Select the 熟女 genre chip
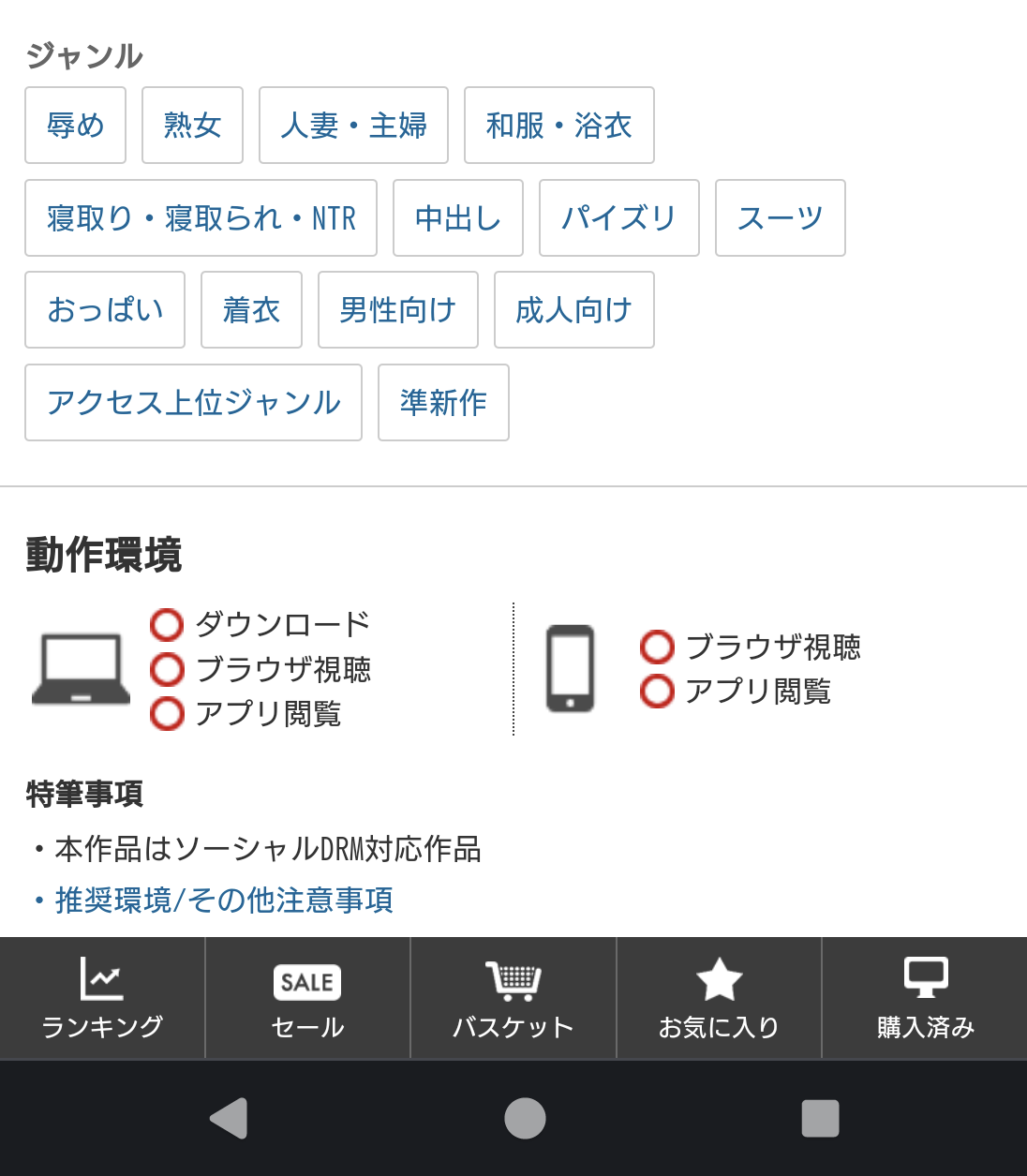 (x=192, y=126)
